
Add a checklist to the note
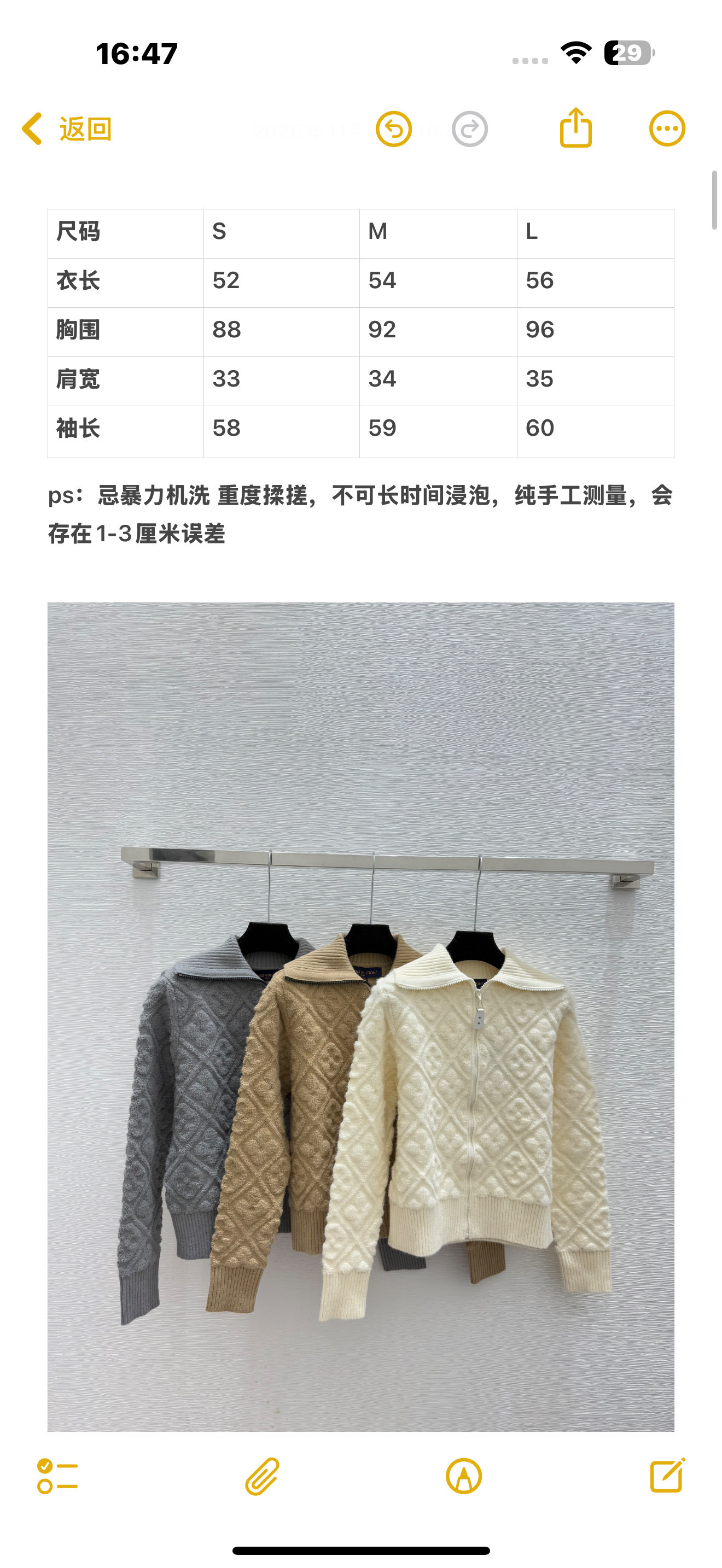click(x=57, y=1476)
